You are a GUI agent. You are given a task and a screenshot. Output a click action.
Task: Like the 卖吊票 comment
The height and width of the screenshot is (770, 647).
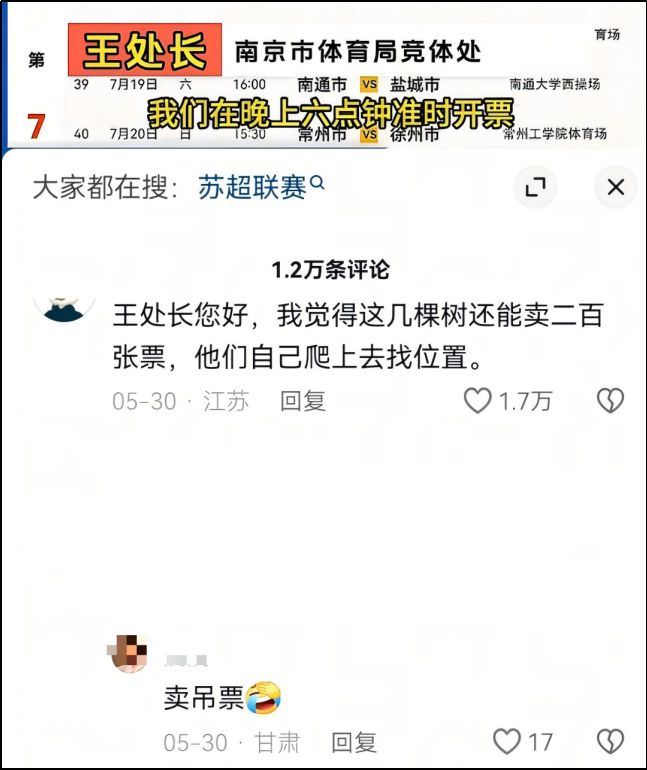[508, 742]
